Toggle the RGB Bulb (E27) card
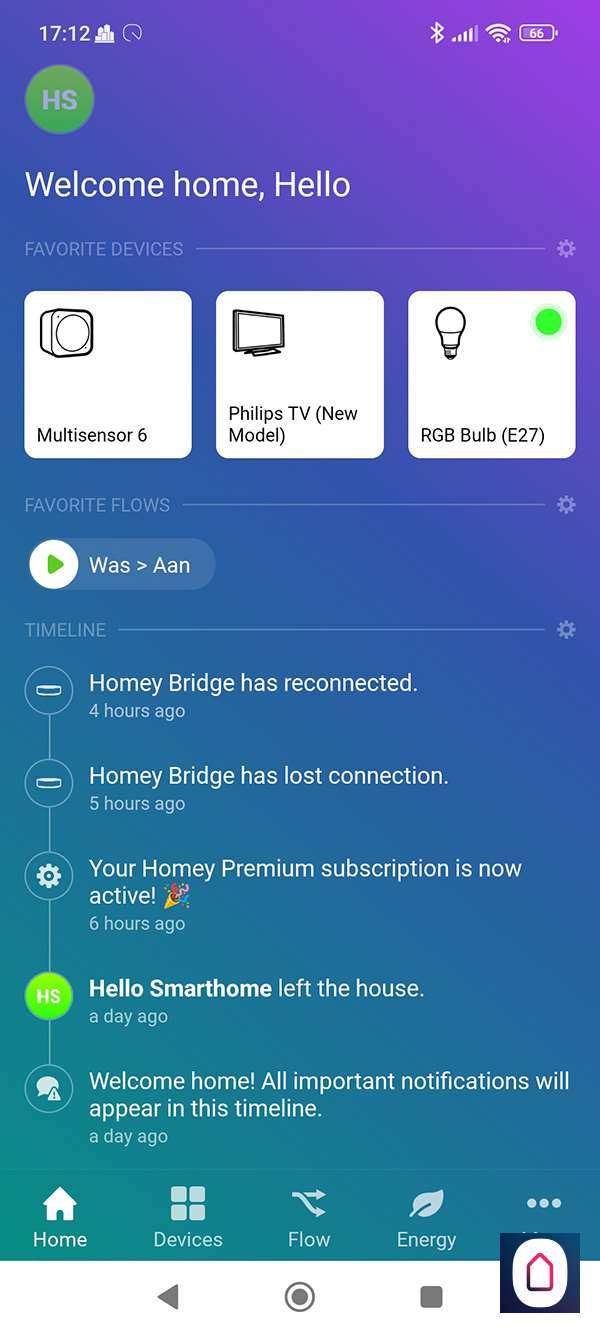This screenshot has height=1333, width=600. 492,375
